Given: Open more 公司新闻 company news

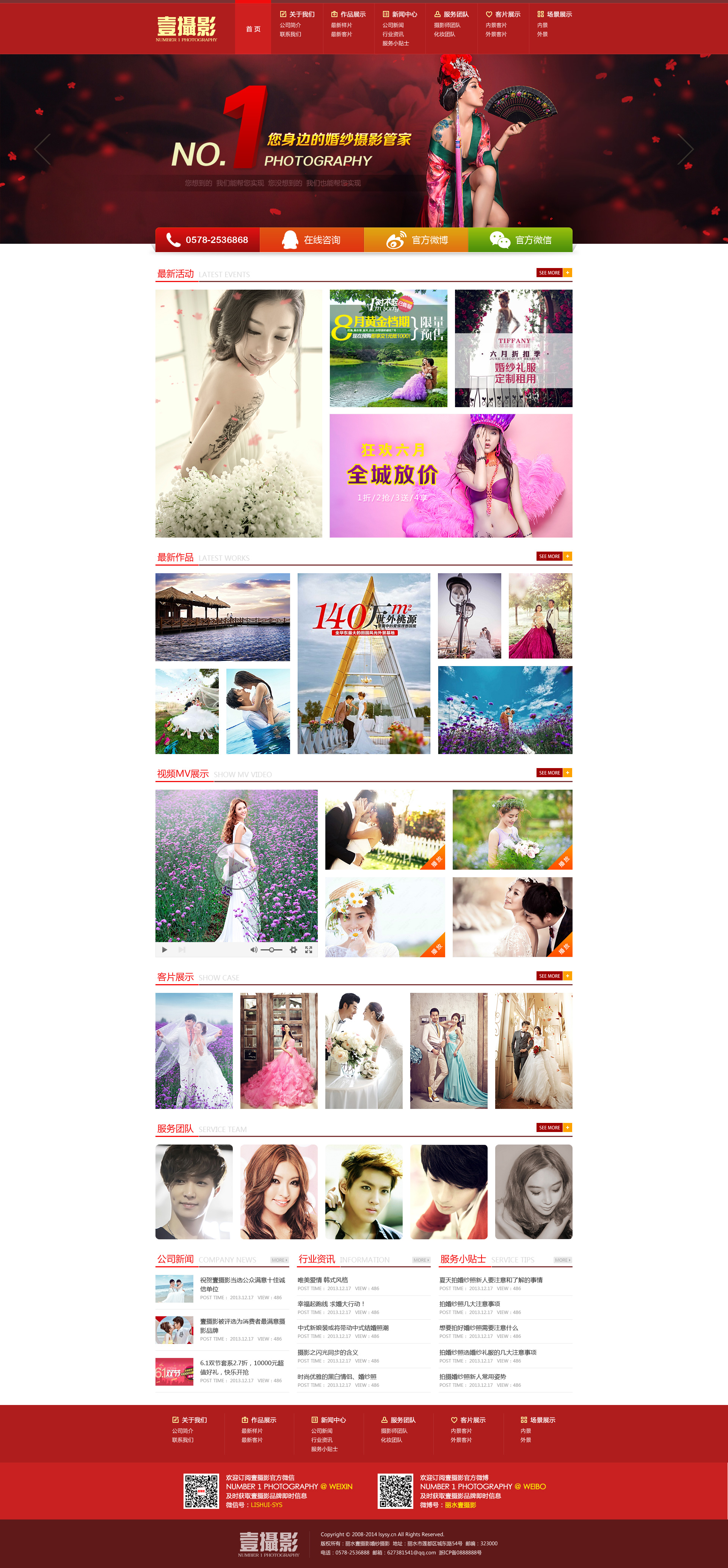Looking at the screenshot, I should (x=279, y=1260).
